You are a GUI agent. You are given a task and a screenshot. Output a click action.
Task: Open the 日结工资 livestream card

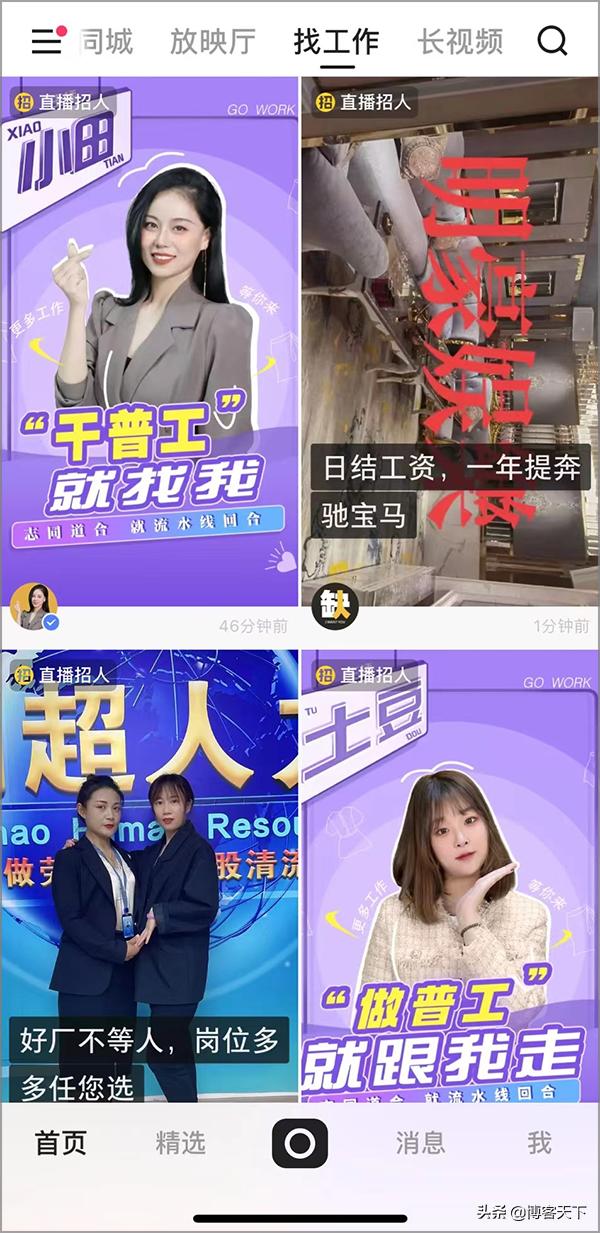pyautogui.click(x=449, y=330)
